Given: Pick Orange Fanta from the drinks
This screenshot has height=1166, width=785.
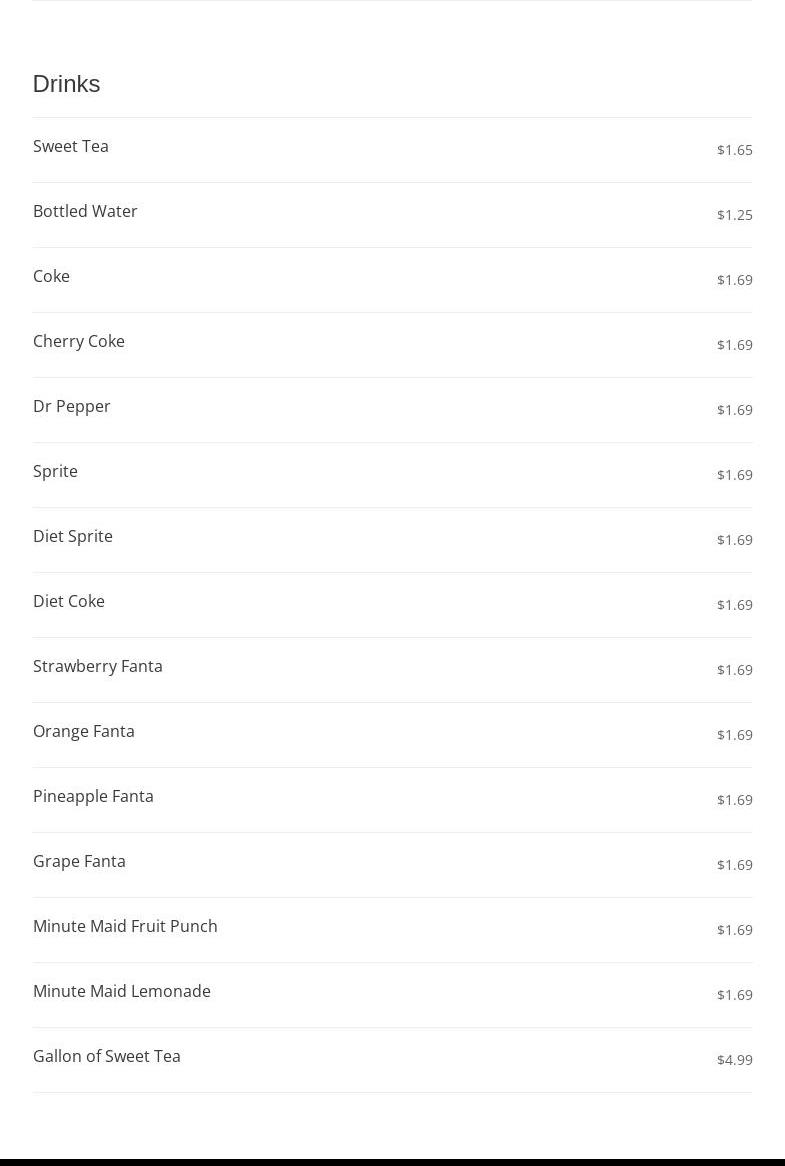Looking at the screenshot, I should pyautogui.click(x=84, y=732).
